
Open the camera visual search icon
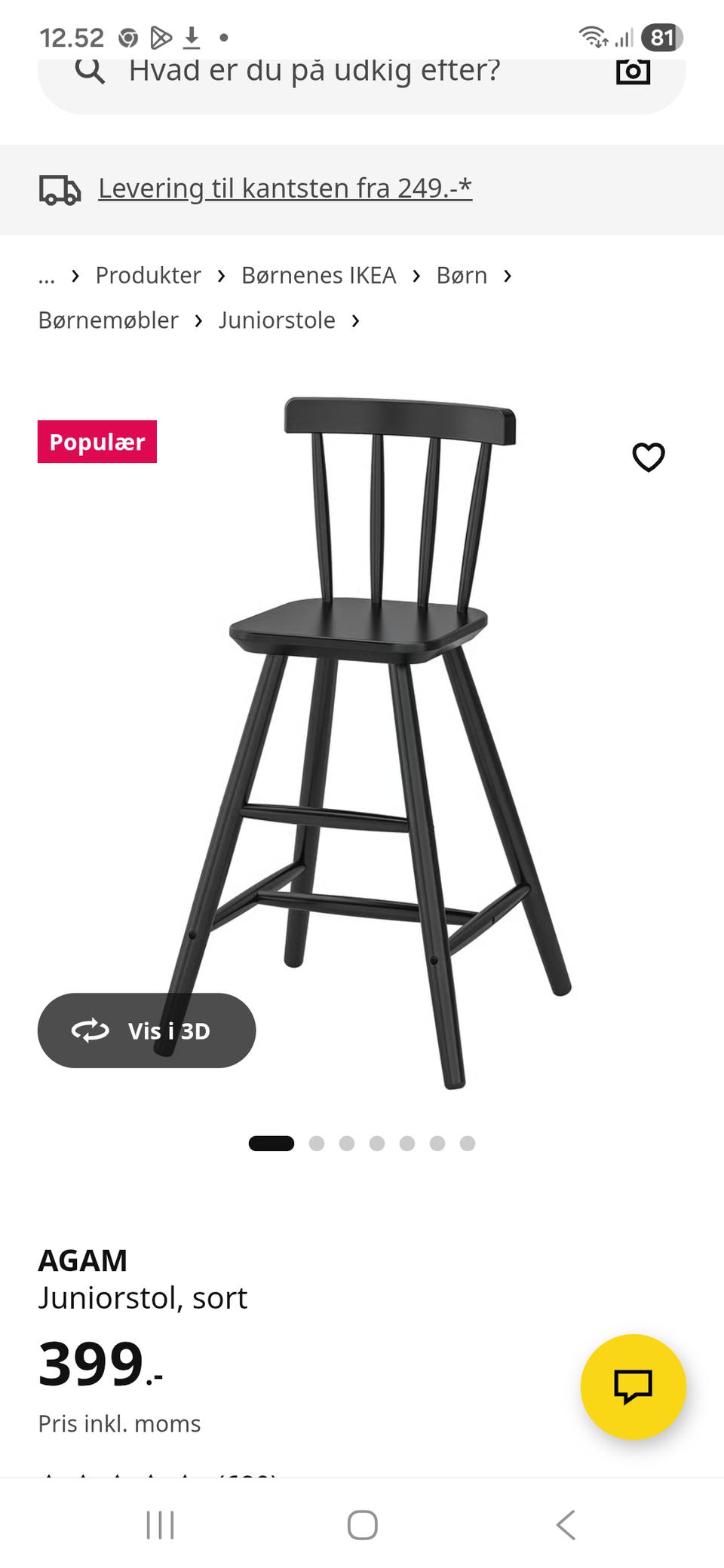coord(633,72)
